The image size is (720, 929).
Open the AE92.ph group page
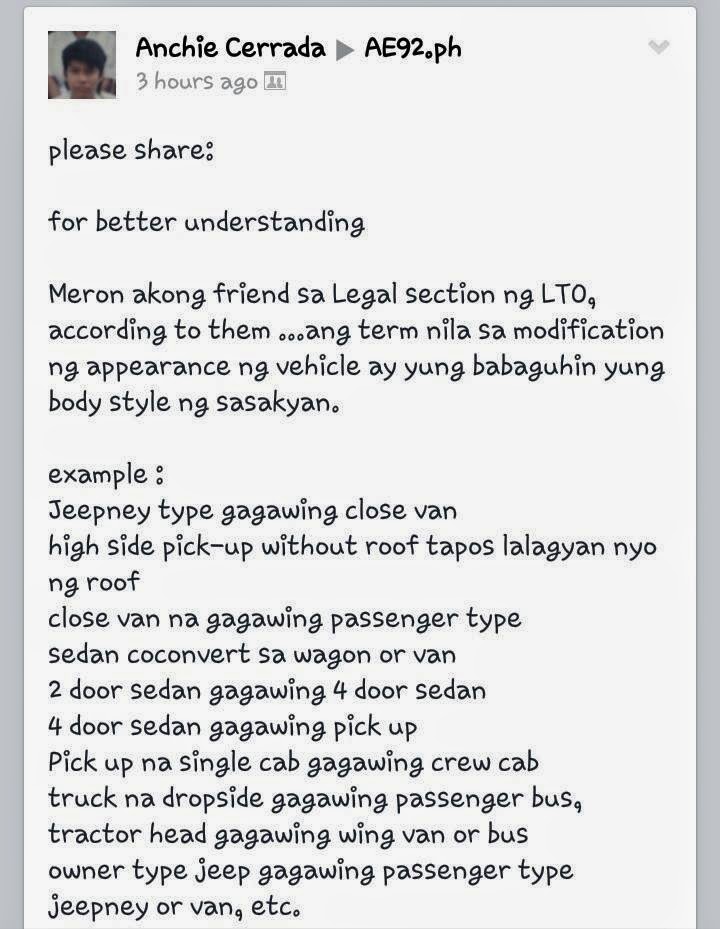pyautogui.click(x=412, y=48)
